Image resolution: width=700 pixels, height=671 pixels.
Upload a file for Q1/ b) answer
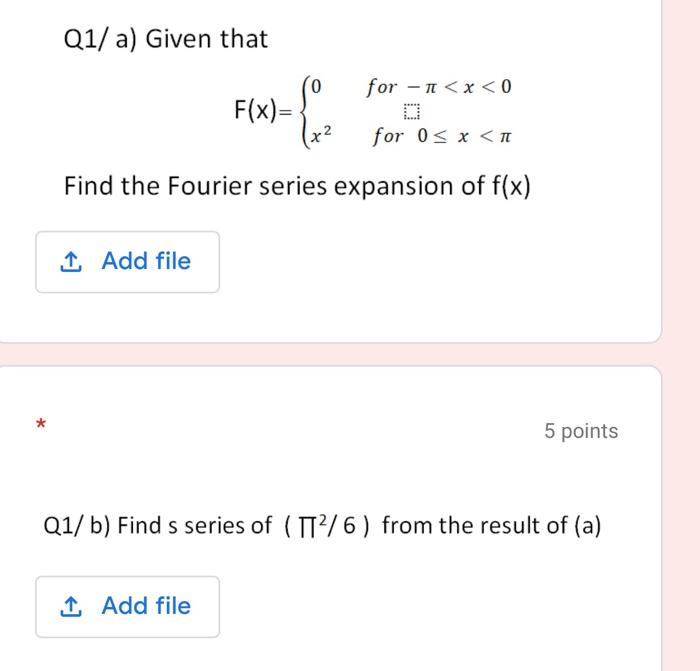(x=127, y=606)
